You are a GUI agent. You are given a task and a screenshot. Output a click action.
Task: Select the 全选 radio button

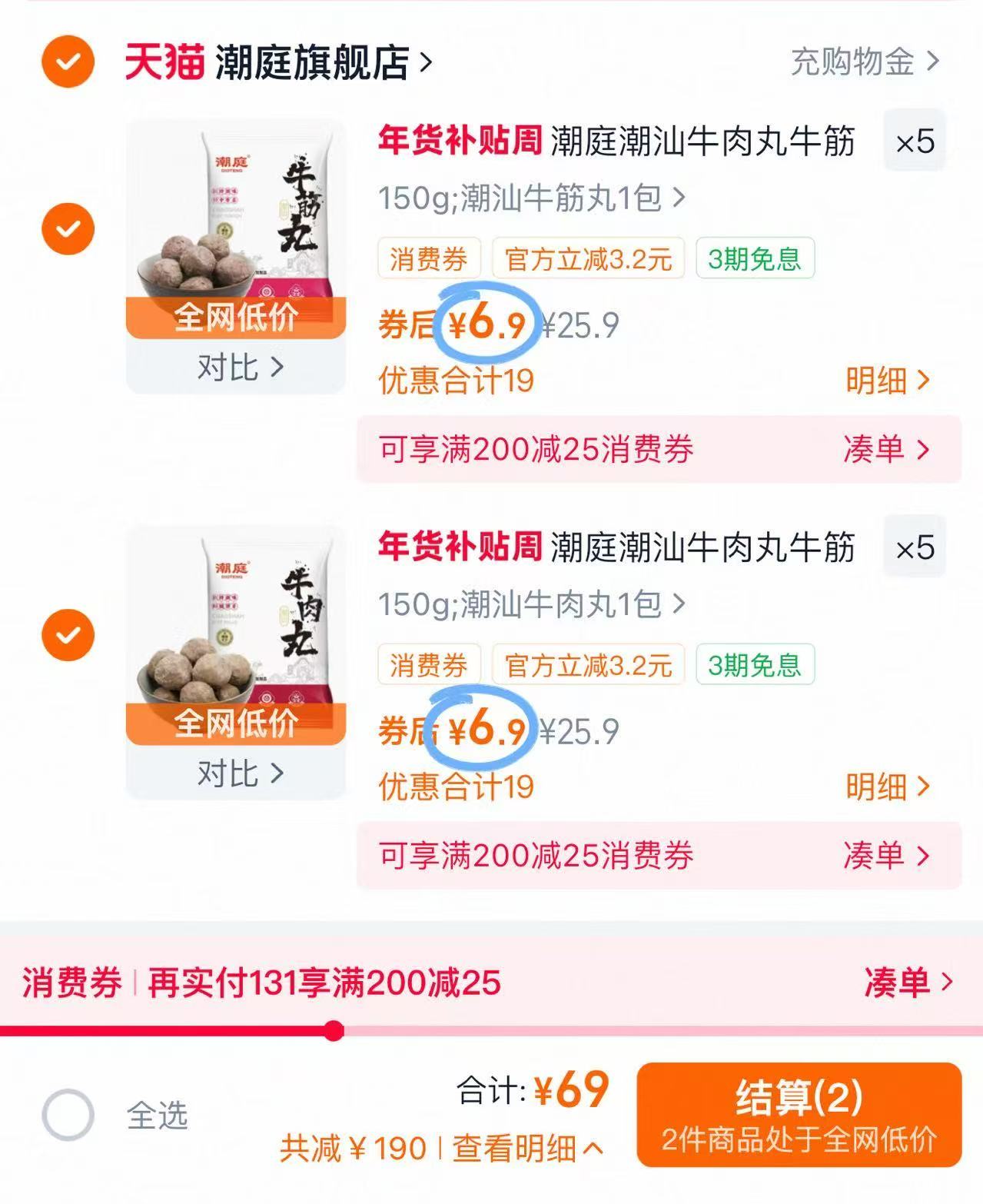pos(68,1113)
